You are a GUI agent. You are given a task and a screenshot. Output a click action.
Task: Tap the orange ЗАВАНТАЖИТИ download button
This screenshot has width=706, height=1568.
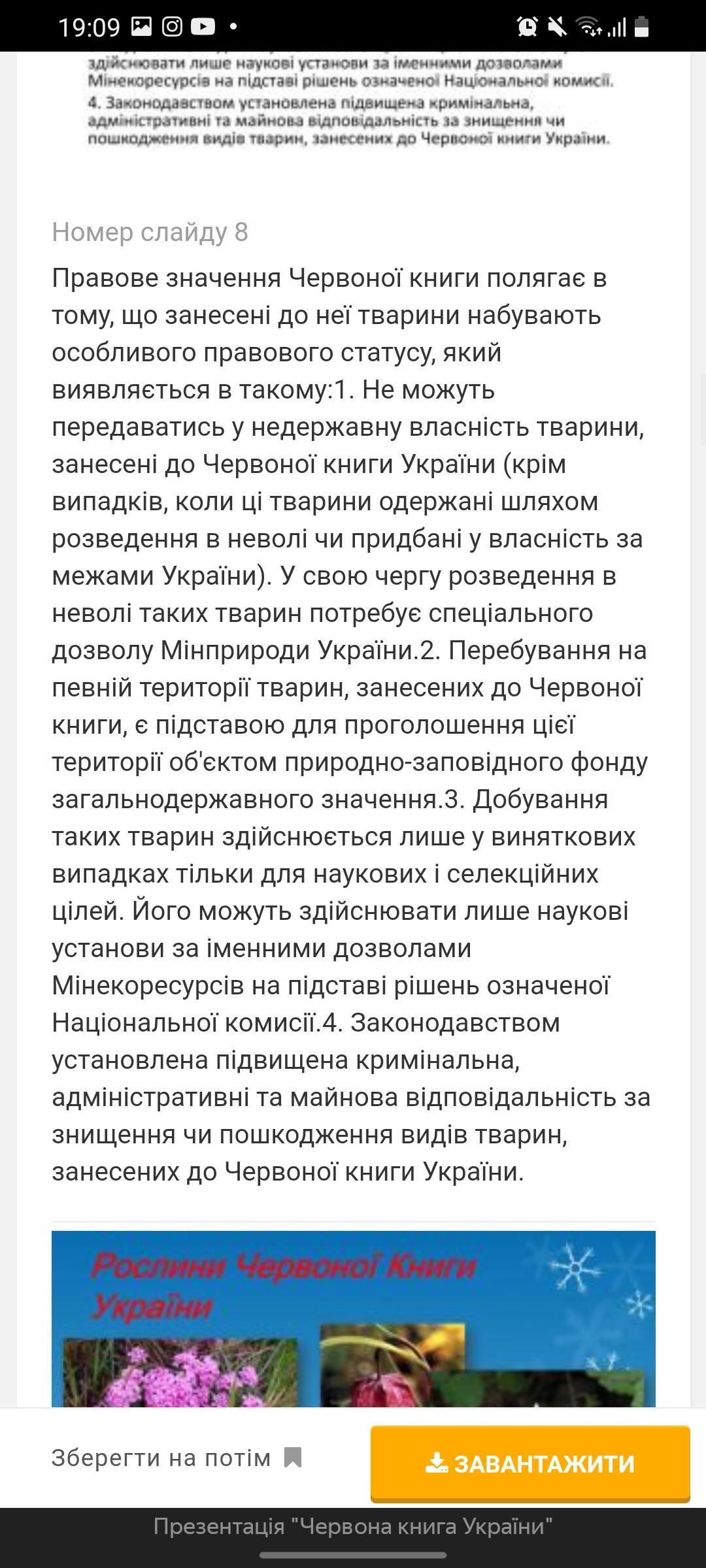(530, 1463)
